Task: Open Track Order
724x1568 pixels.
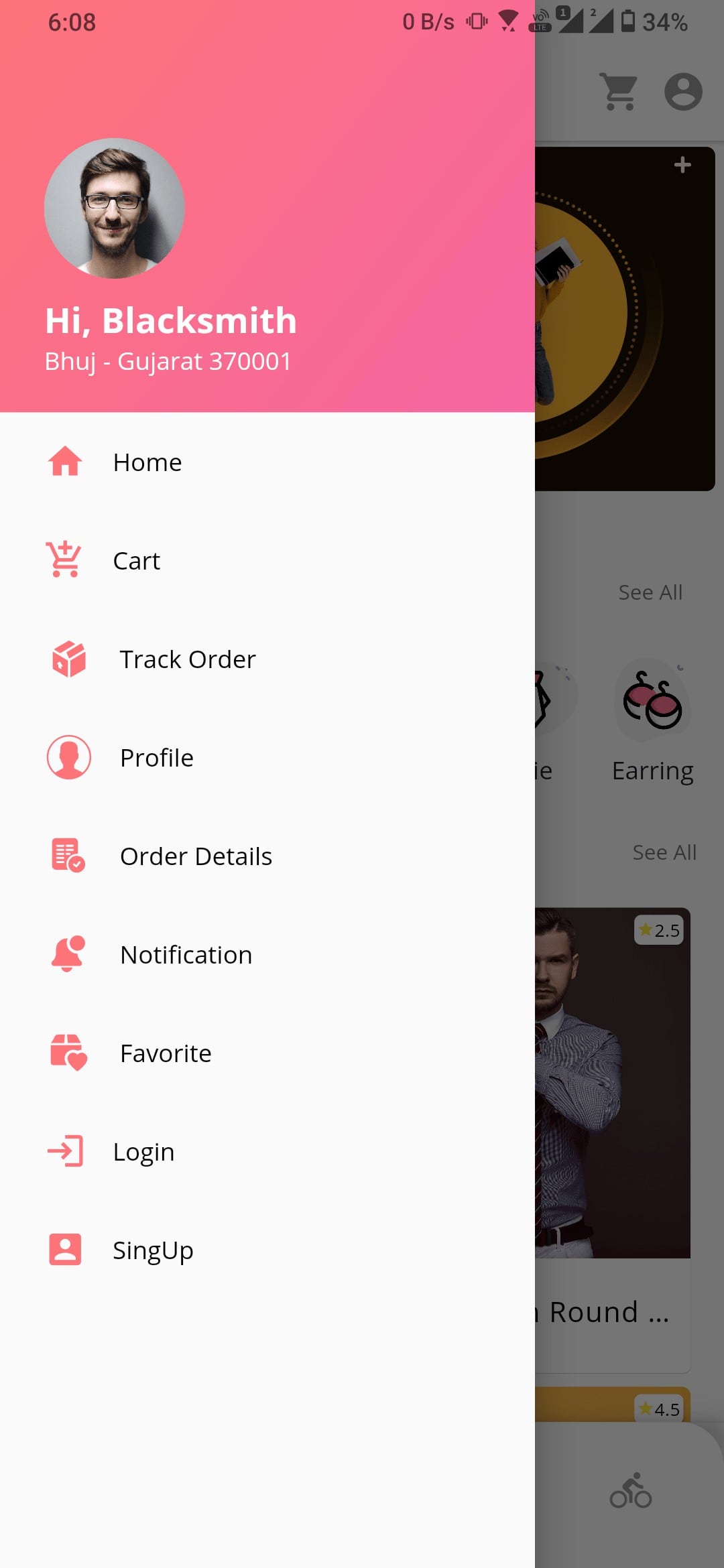Action: click(187, 659)
